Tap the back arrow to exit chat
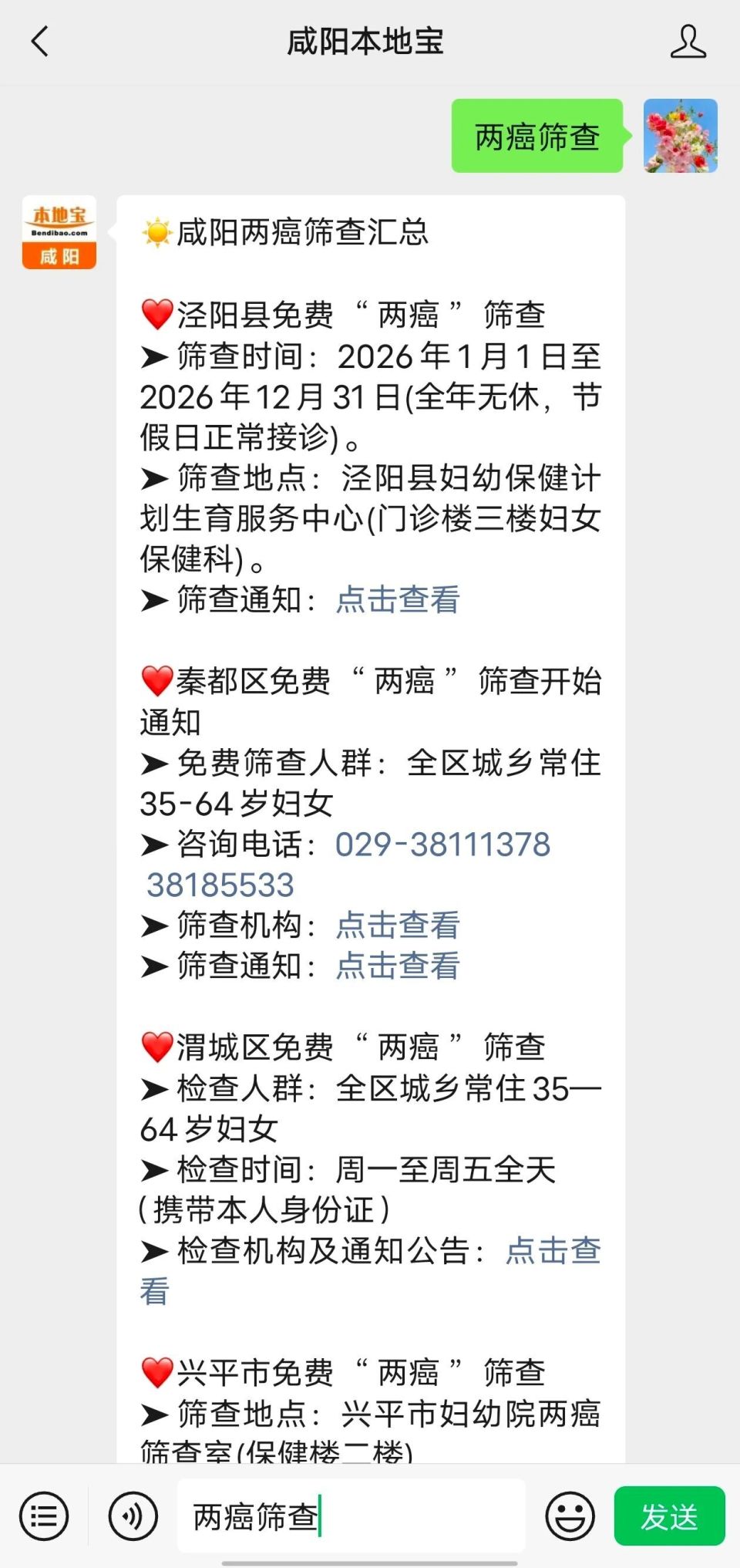This screenshot has width=740, height=1568. coord(40,43)
